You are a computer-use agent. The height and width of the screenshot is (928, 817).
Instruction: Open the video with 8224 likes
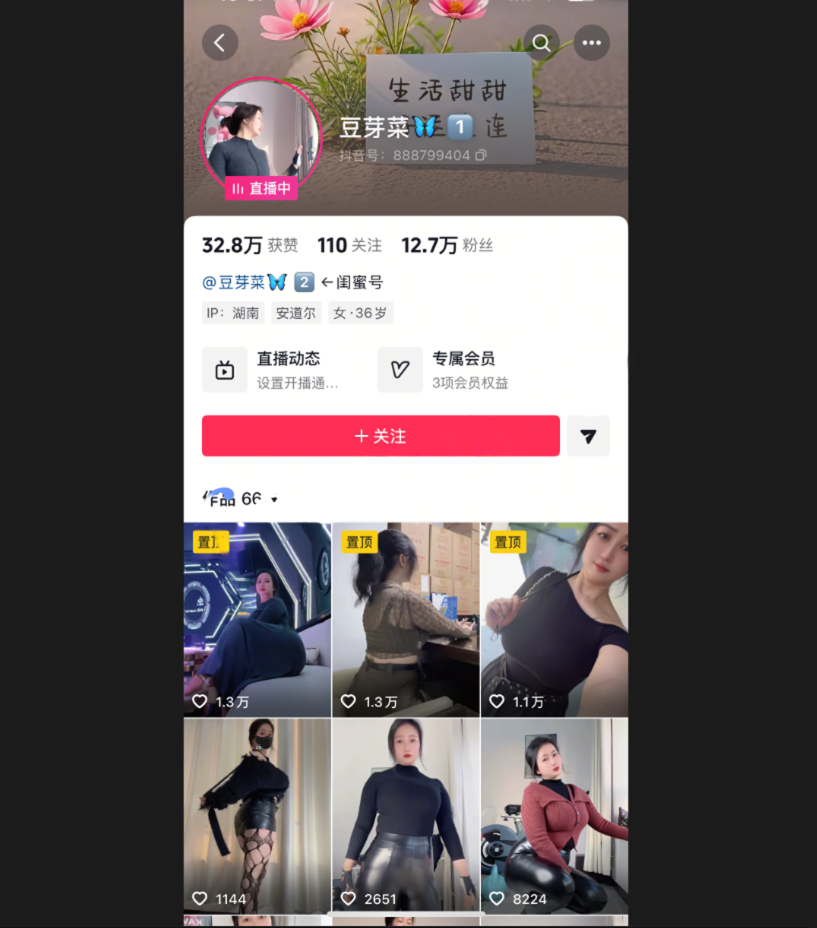pos(554,814)
